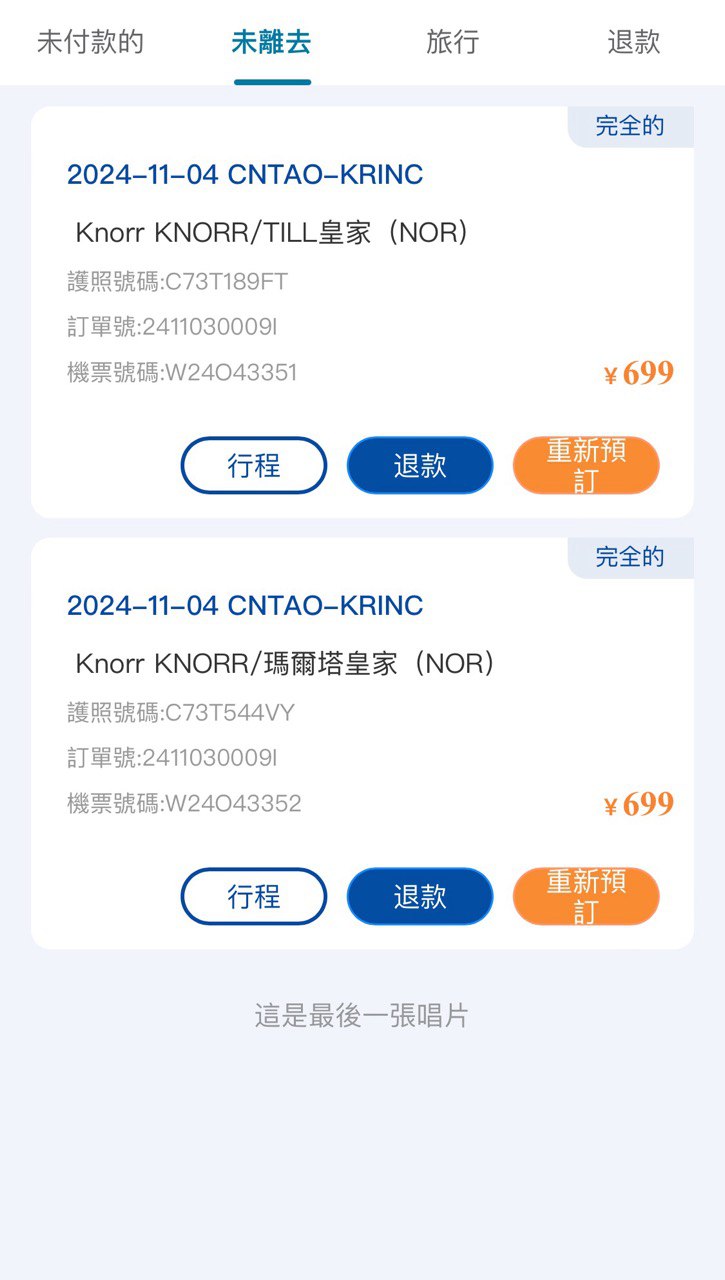Tap 重新預訂 for ticket W24O43352
This screenshot has width=725, height=1280.
point(586,896)
